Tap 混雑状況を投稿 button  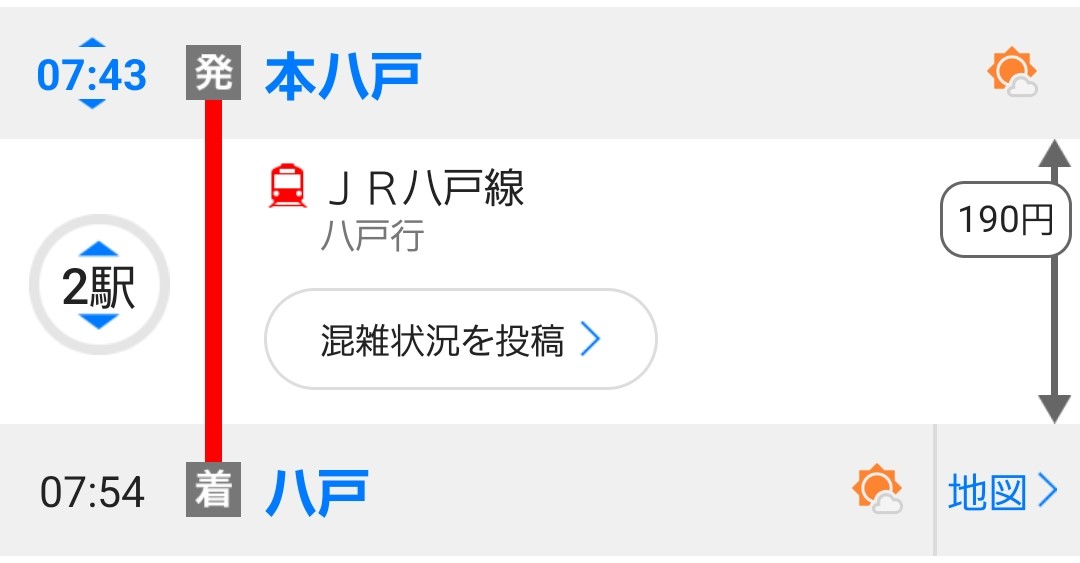(x=460, y=340)
